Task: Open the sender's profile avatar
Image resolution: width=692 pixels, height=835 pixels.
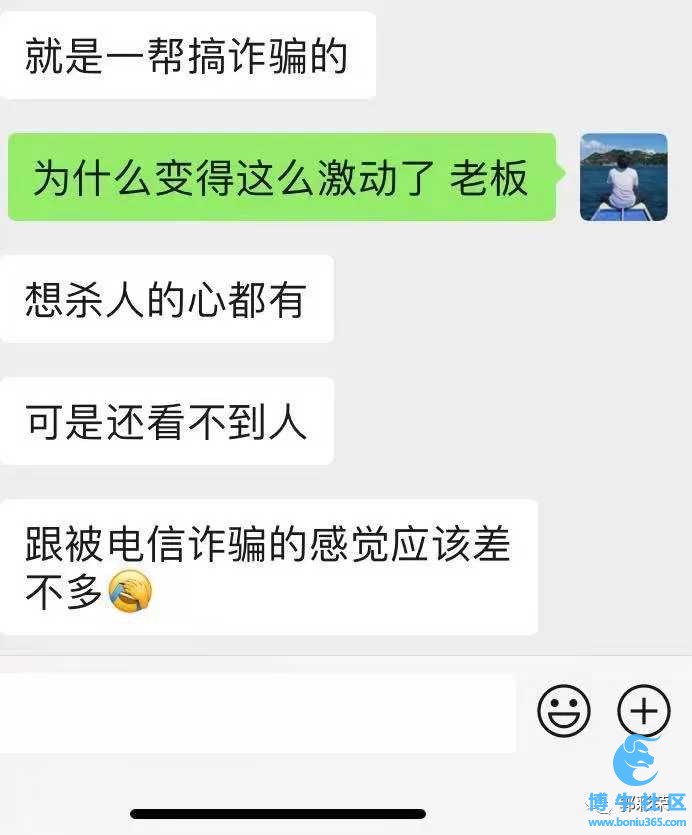Action: [623, 177]
